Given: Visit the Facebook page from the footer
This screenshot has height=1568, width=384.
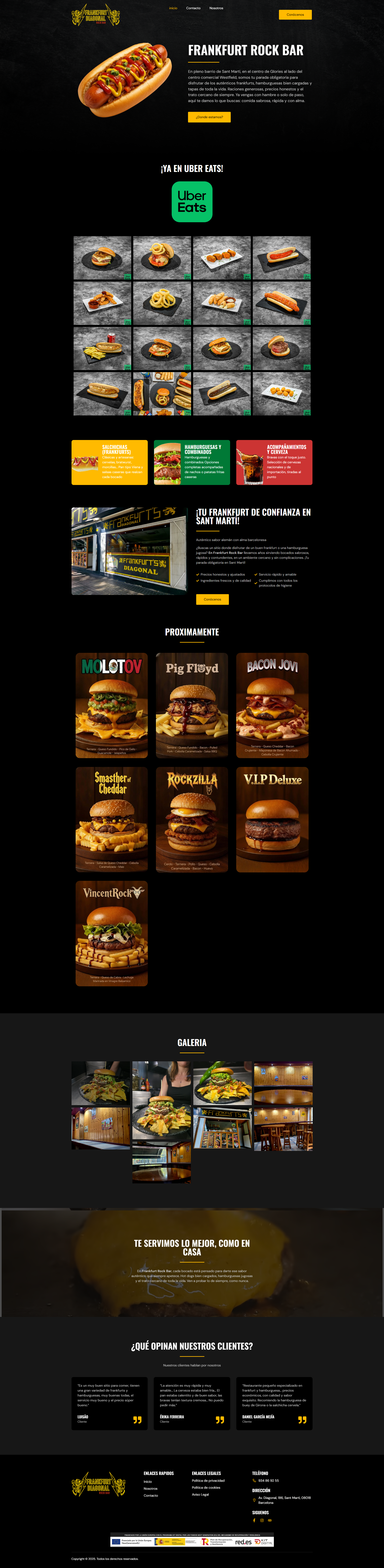Looking at the screenshot, I should pos(254,1521).
